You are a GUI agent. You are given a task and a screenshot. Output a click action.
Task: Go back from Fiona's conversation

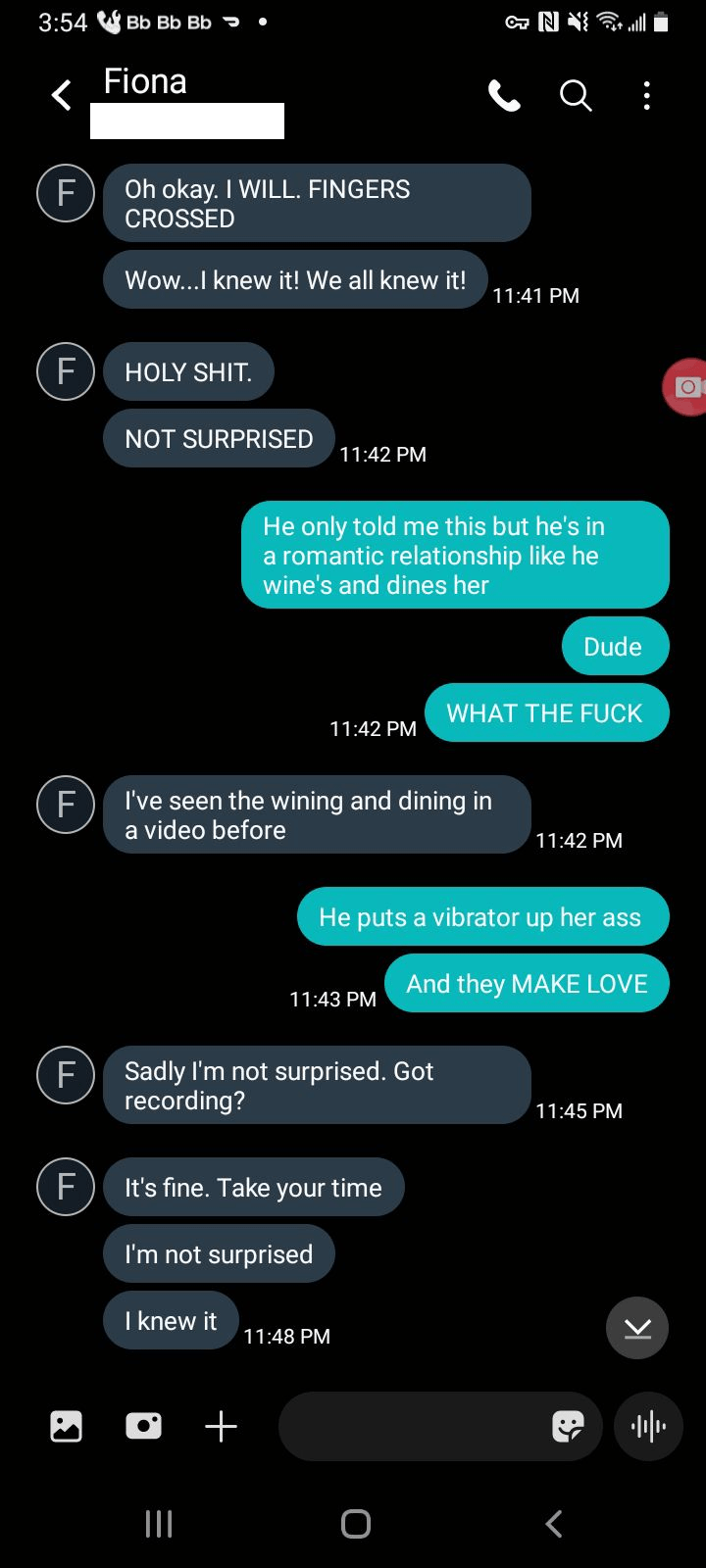62,95
